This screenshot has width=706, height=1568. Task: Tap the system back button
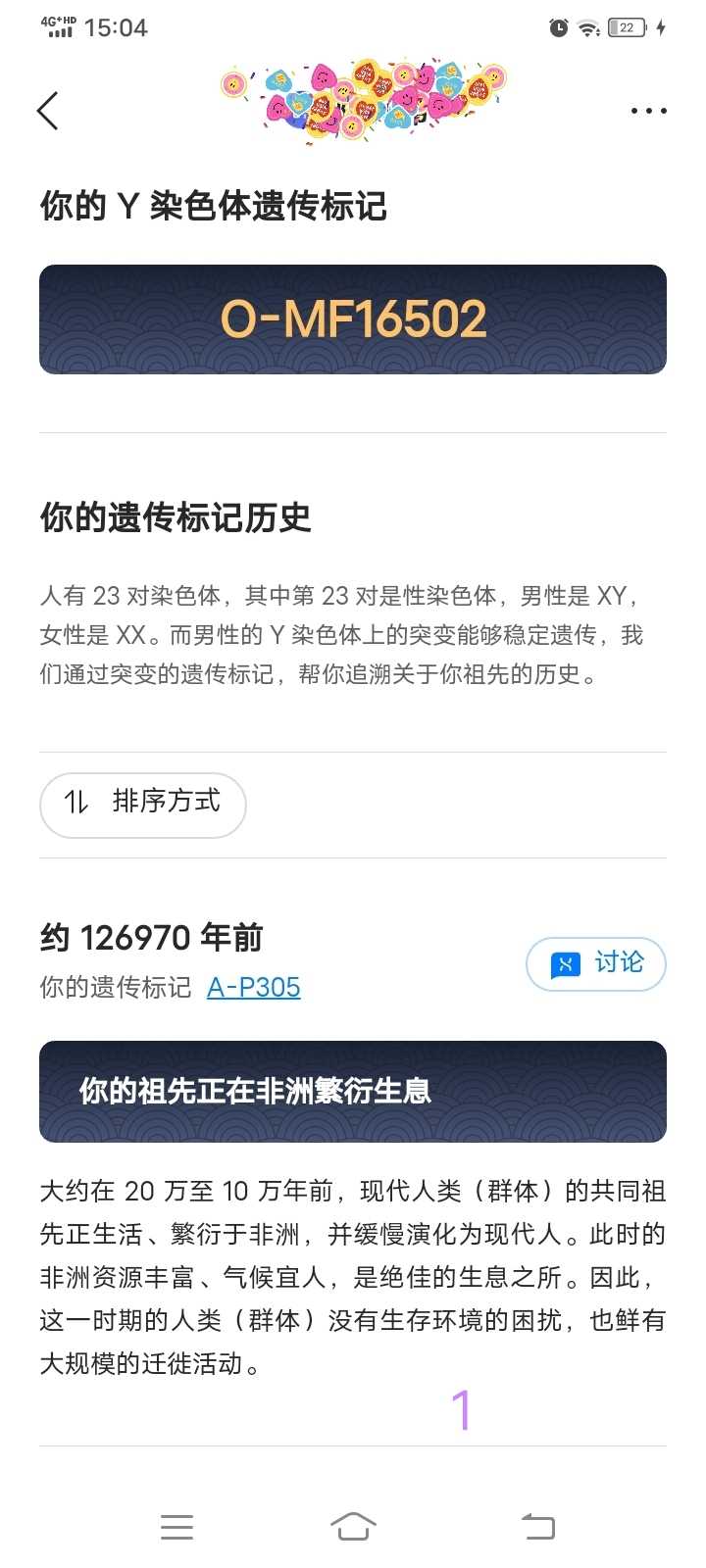[x=537, y=1527]
